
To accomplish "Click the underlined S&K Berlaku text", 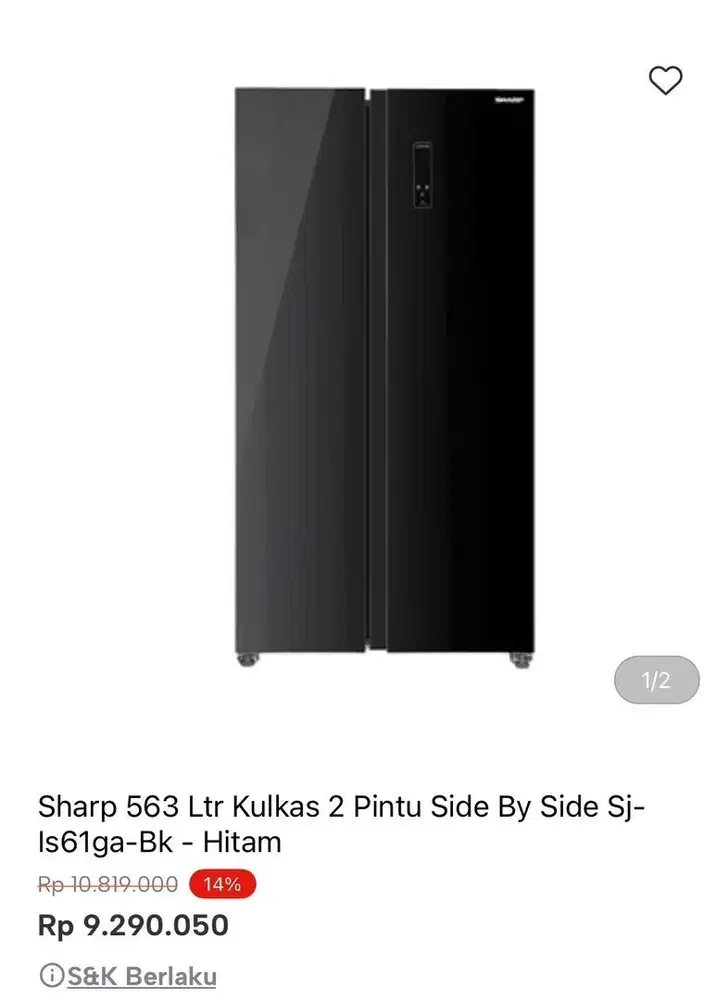I will [x=140, y=976].
